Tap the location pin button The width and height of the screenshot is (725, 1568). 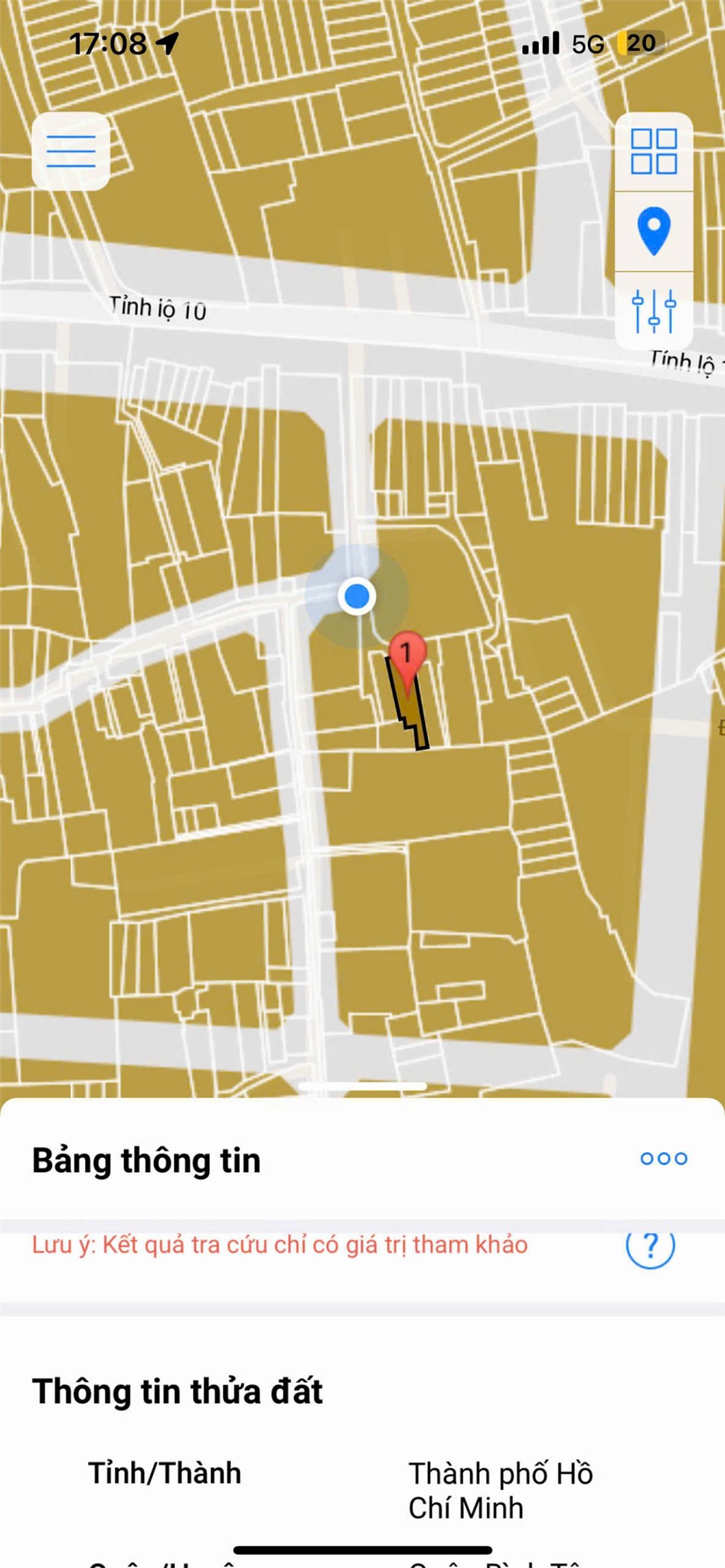pyautogui.click(x=653, y=230)
